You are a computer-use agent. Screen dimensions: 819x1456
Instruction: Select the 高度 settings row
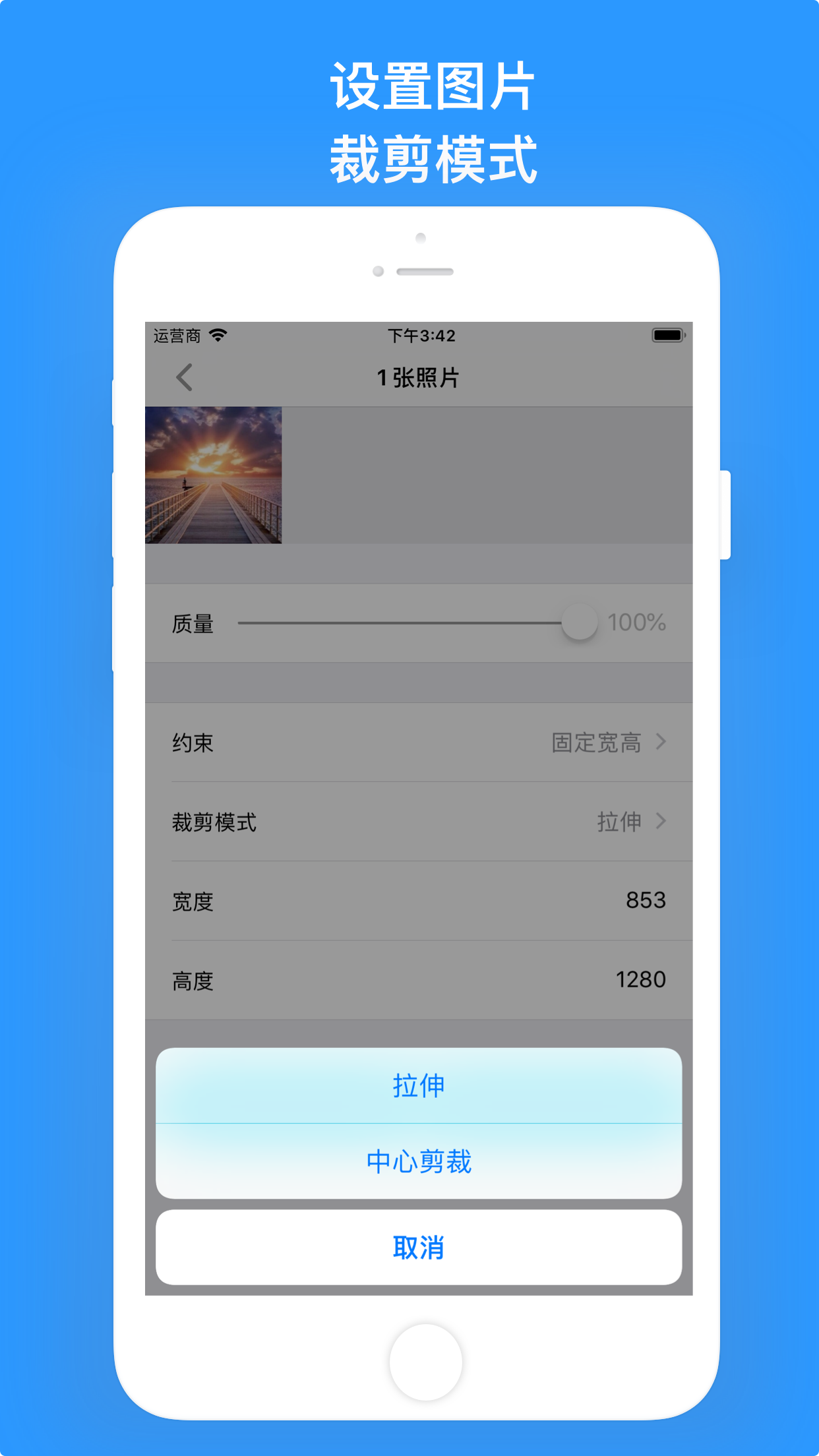[x=419, y=981]
